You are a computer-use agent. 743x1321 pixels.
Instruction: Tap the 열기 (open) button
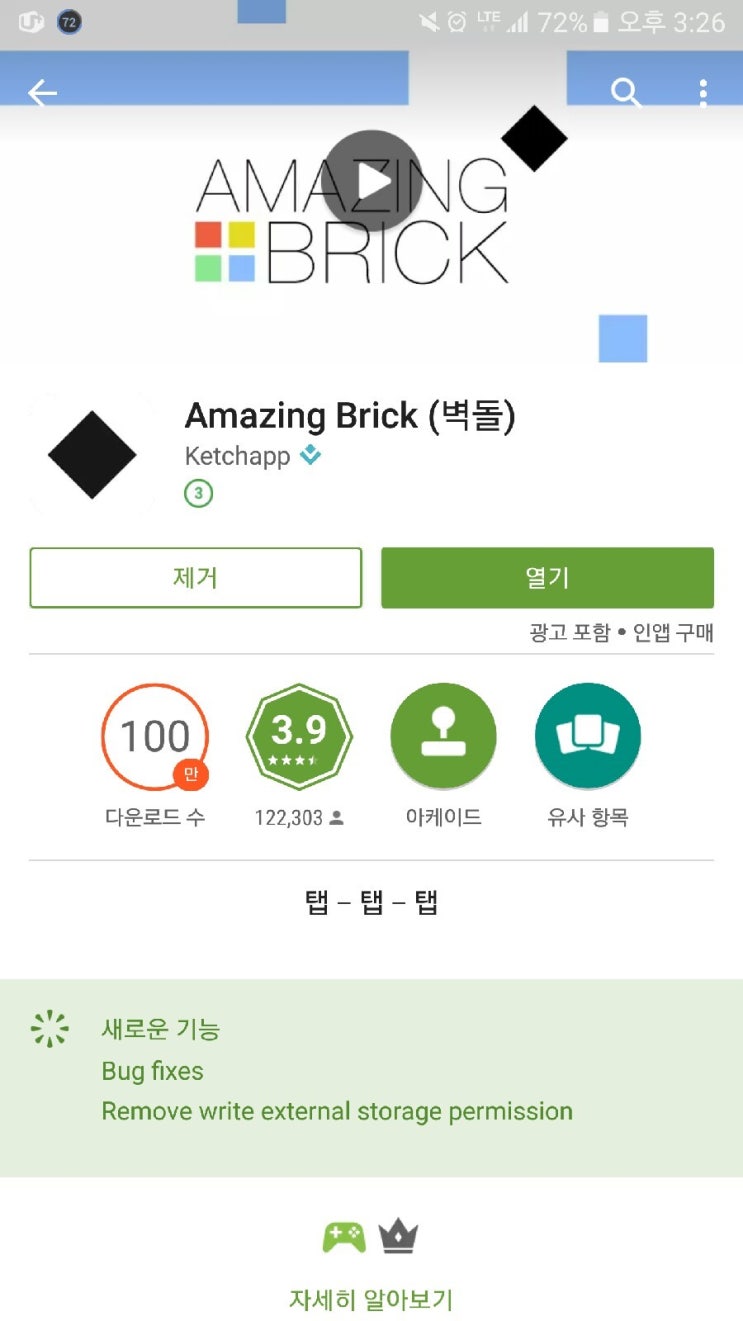(x=546, y=577)
